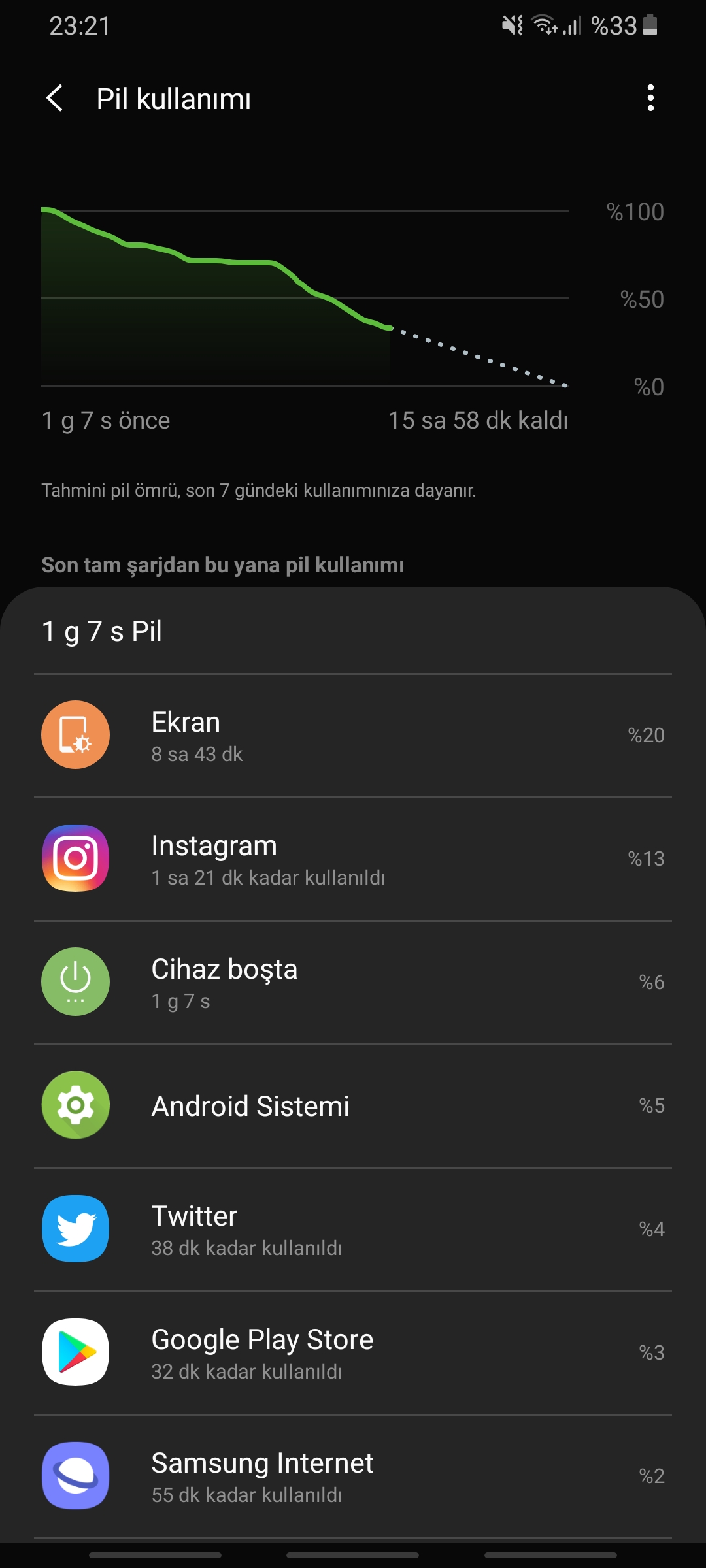Go back from Pil kullanımı screen
Image resolution: width=706 pixels, height=1568 pixels.
[55, 99]
